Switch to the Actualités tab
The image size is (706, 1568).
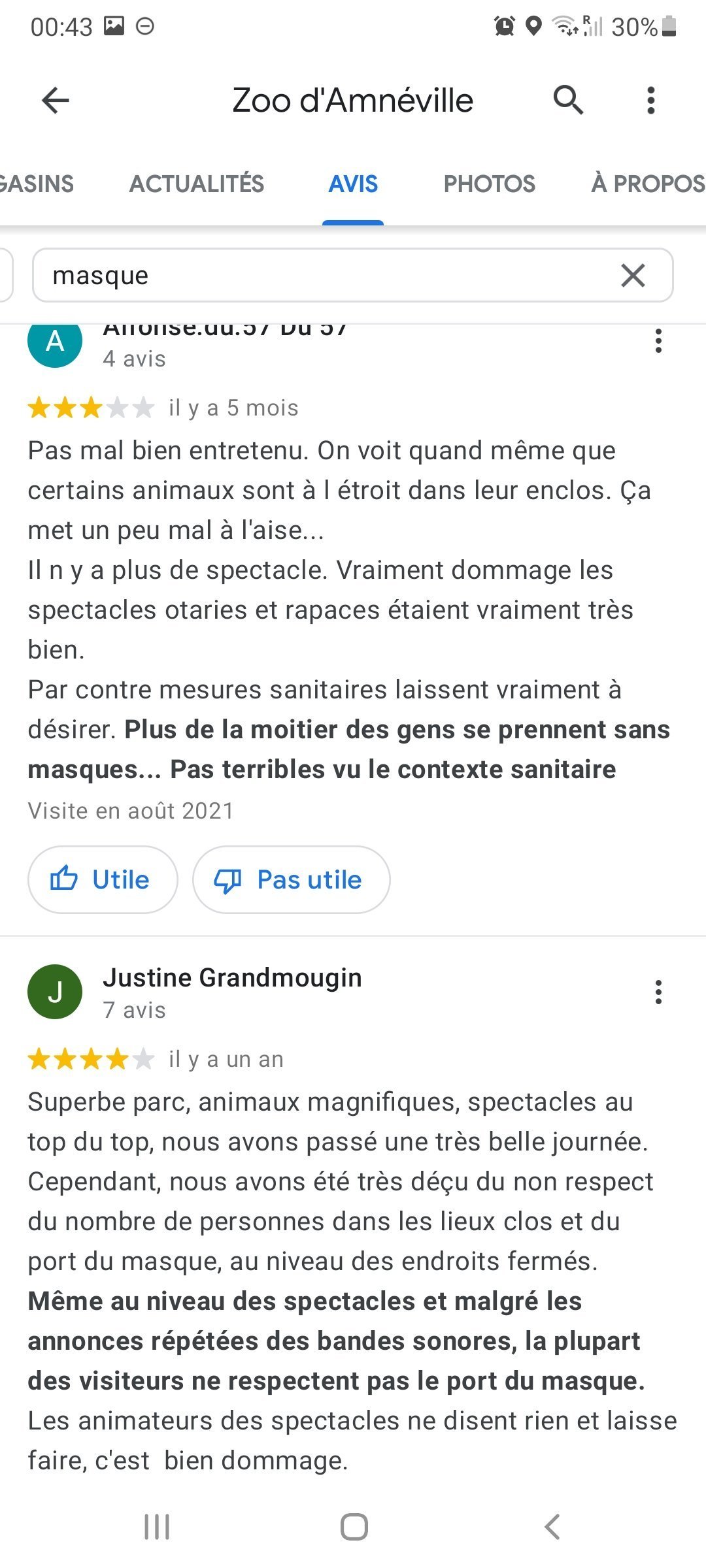(x=197, y=184)
